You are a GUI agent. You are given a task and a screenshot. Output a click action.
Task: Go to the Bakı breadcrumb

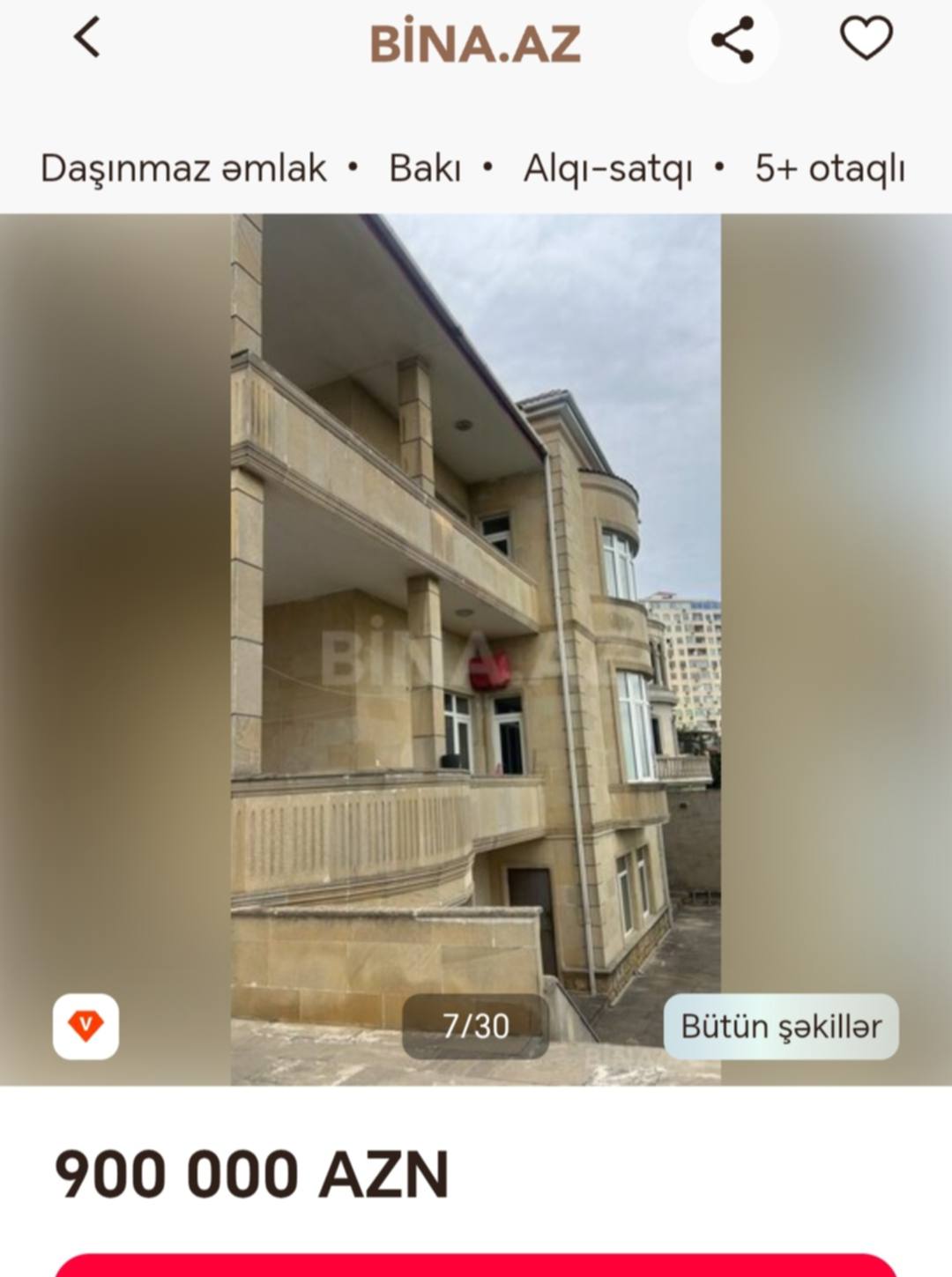(x=425, y=168)
